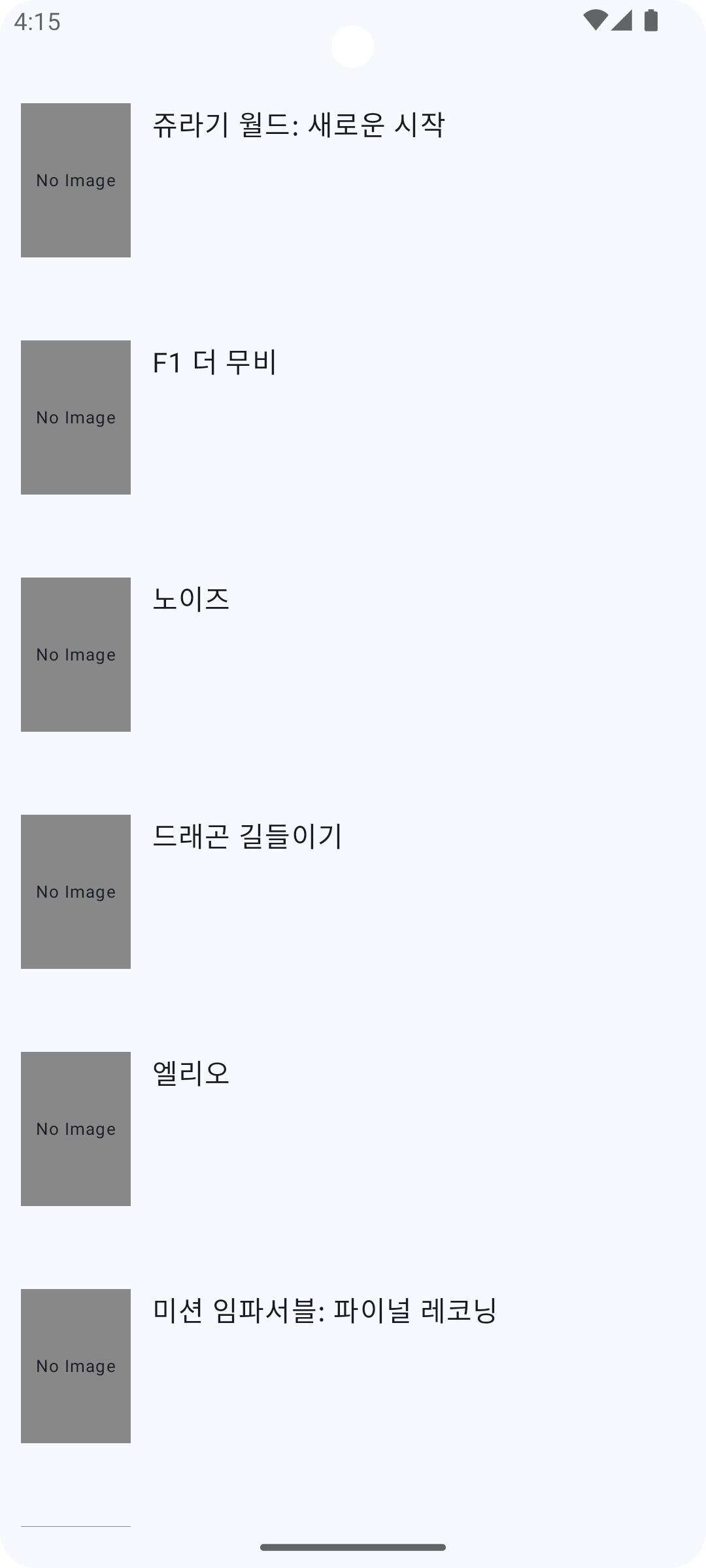
Task: Open the 쥬라기 월드: 새로운 시작 movie row
Action: [x=298, y=125]
